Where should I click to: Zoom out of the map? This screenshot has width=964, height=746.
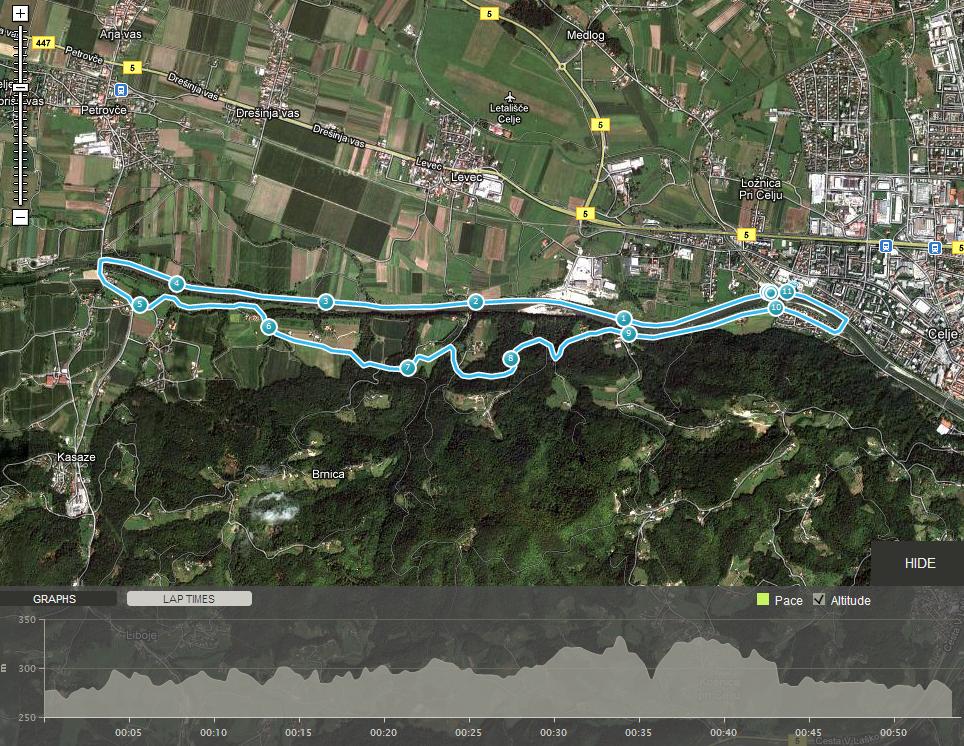(19, 216)
